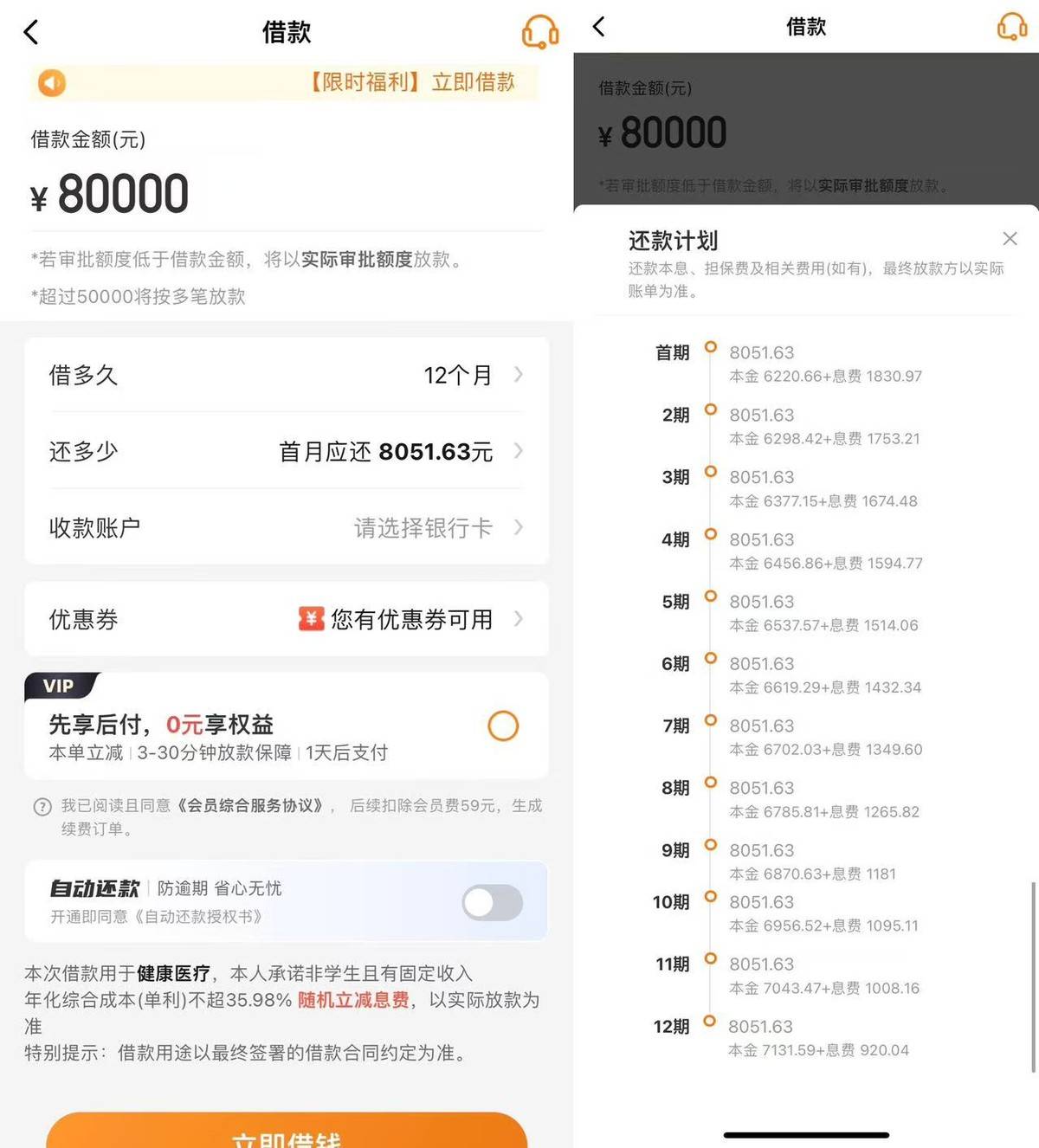Select a bank card for 收款账户

point(286,527)
